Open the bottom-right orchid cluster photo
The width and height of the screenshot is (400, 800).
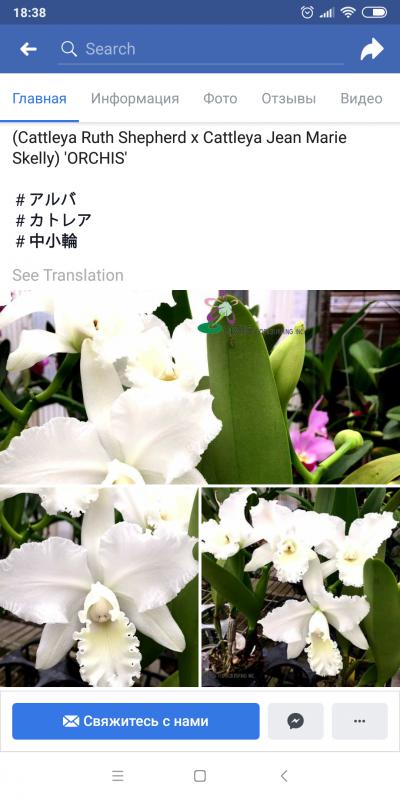301,587
